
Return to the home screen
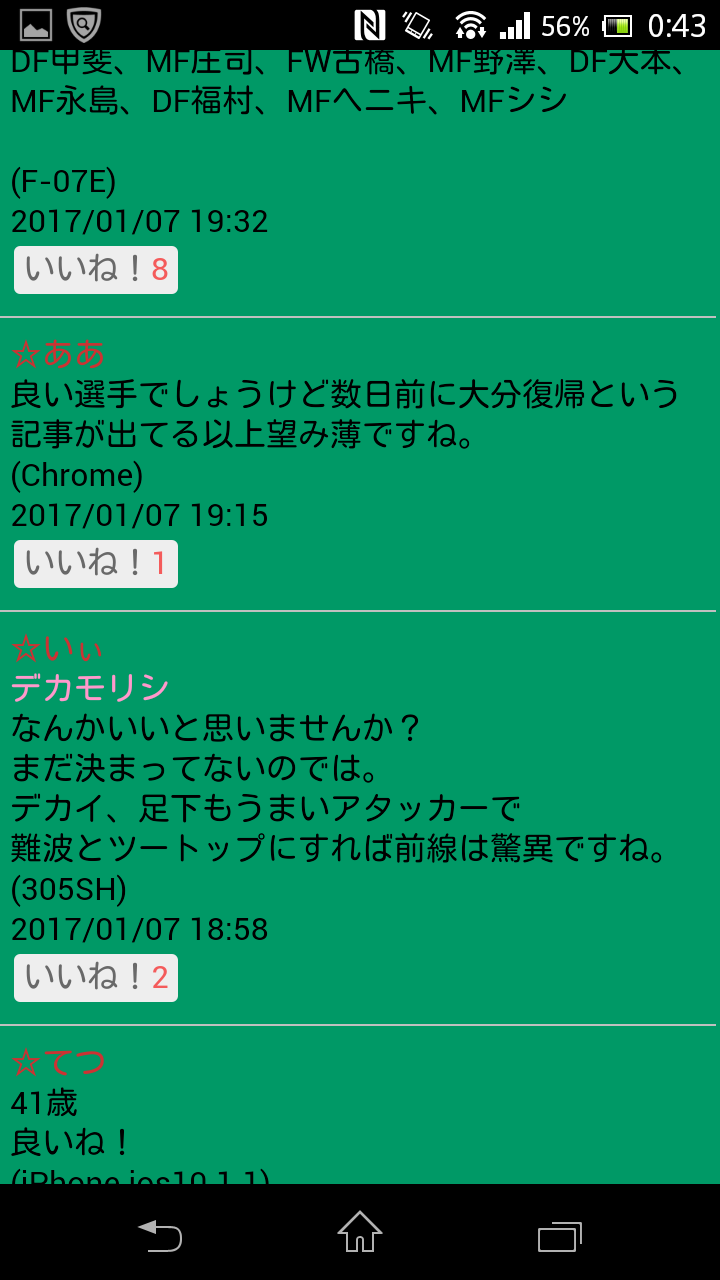coord(360,1232)
